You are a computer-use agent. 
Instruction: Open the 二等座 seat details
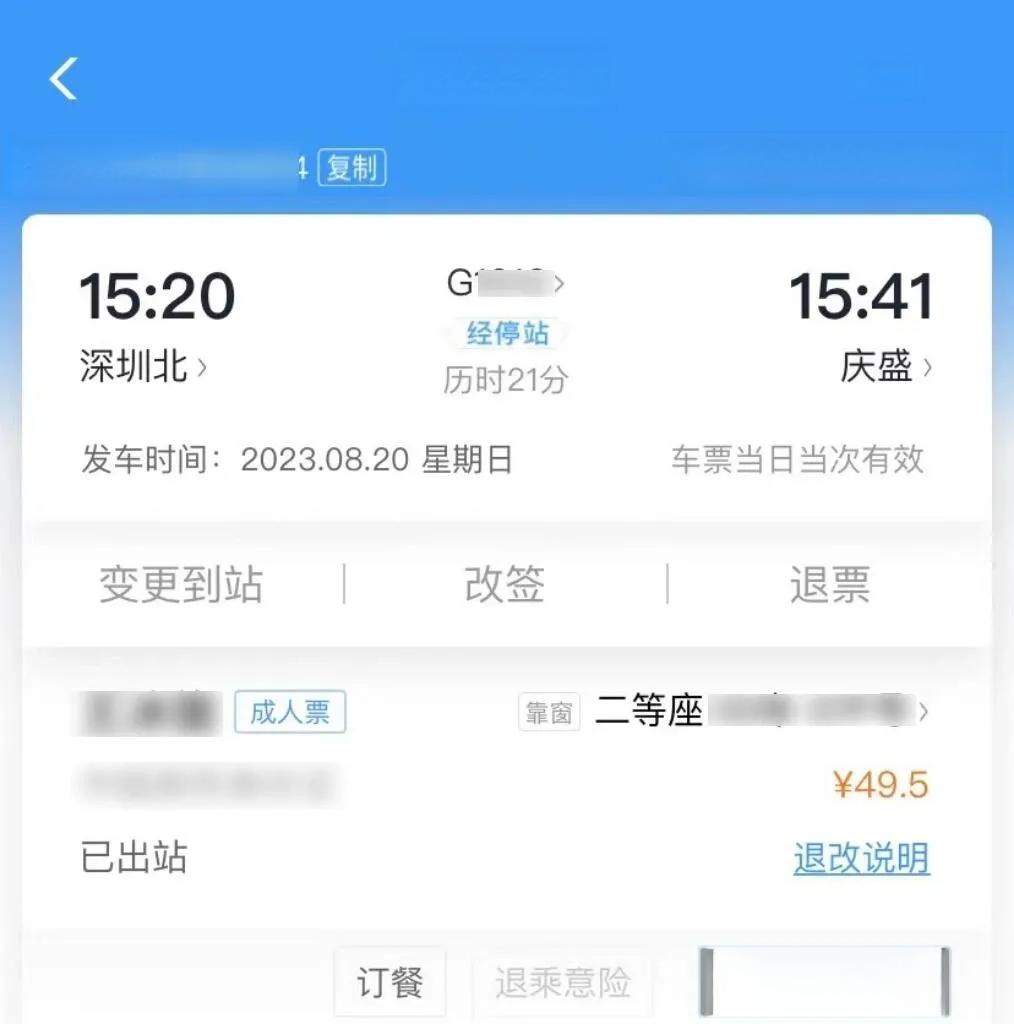(760, 712)
